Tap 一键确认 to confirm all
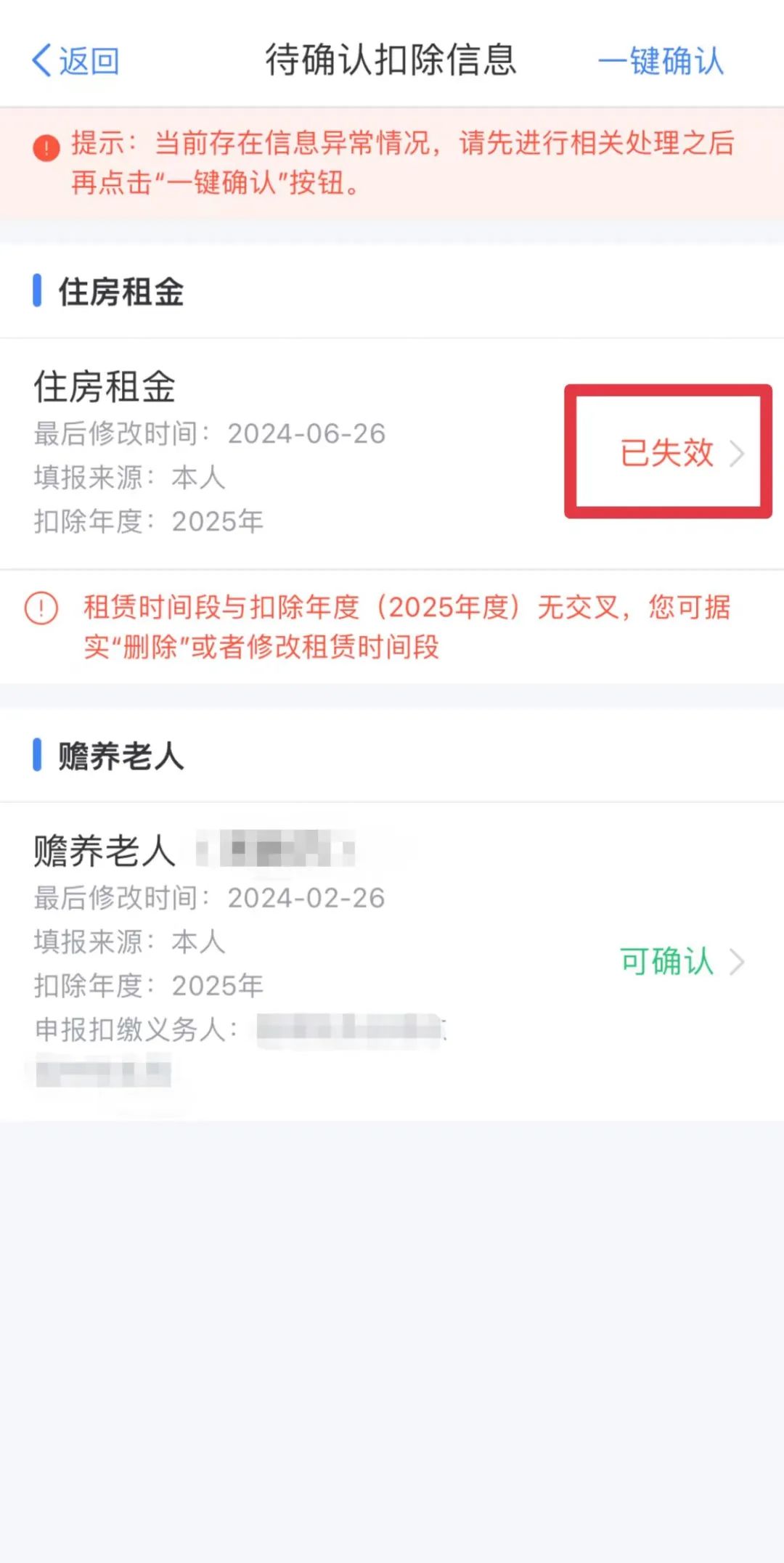The image size is (784, 1563). pyautogui.click(x=661, y=61)
